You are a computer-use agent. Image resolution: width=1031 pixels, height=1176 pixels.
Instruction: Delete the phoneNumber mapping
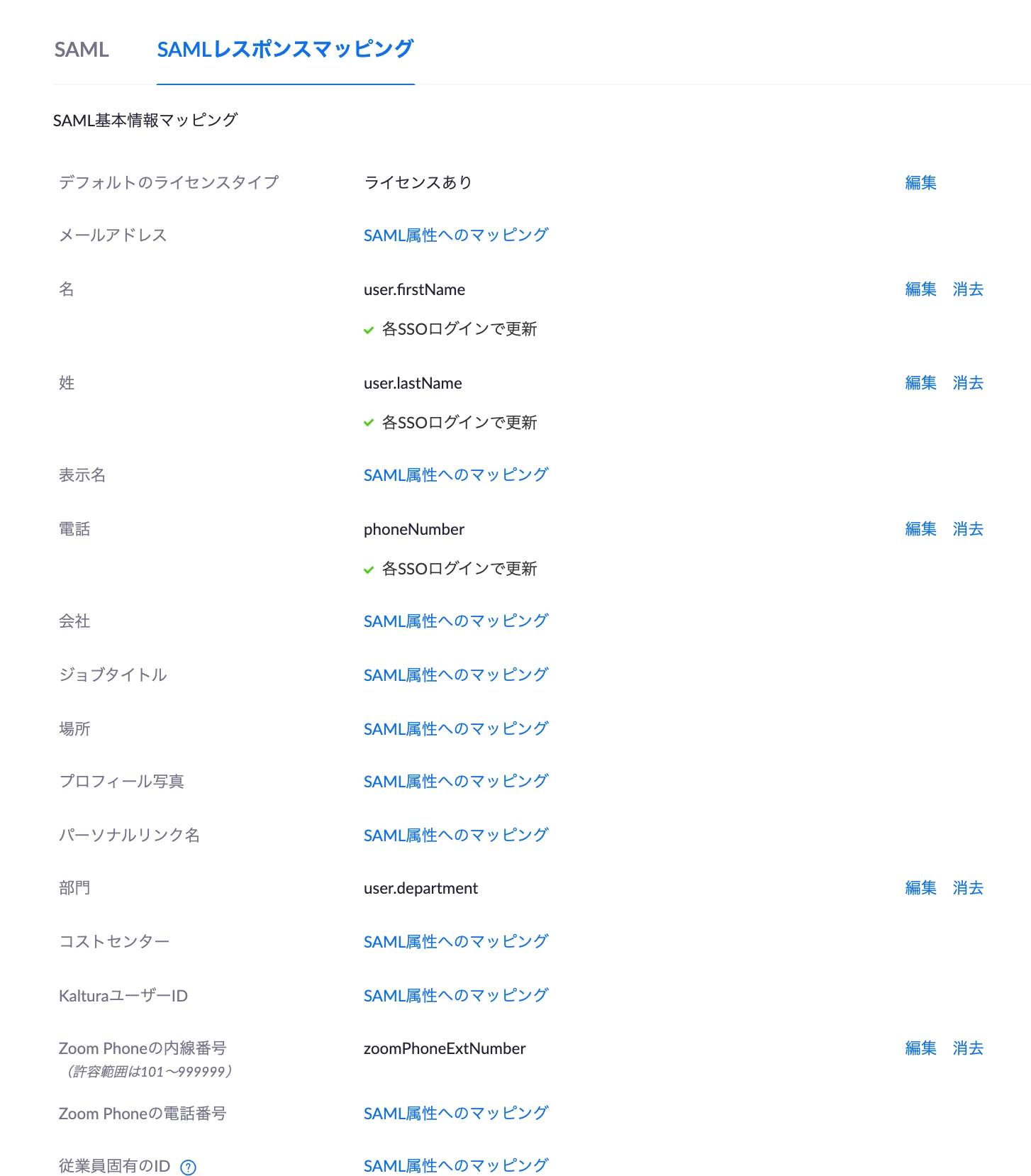pos(968,529)
